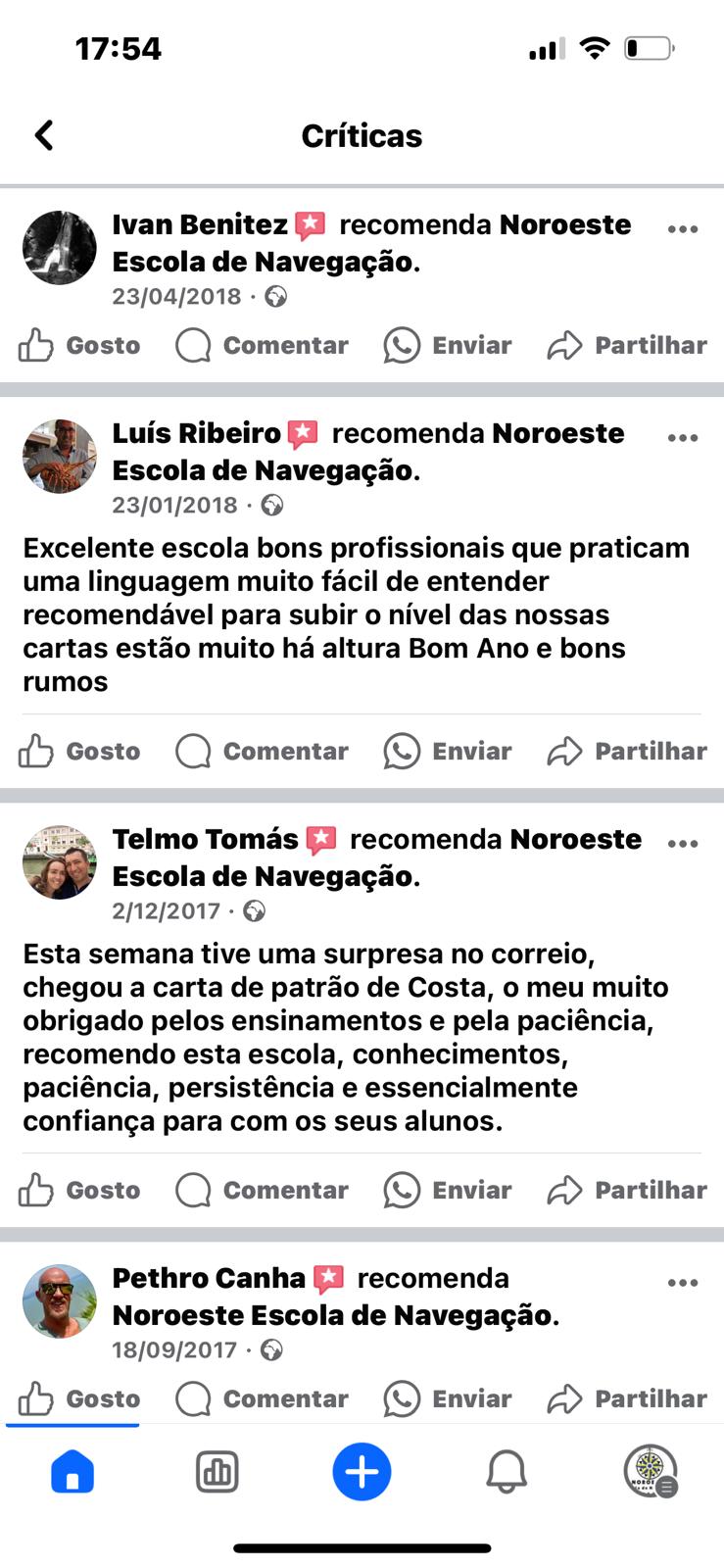
Task: Send Pethro Canha's review via Enviar
Action: 448,1398
